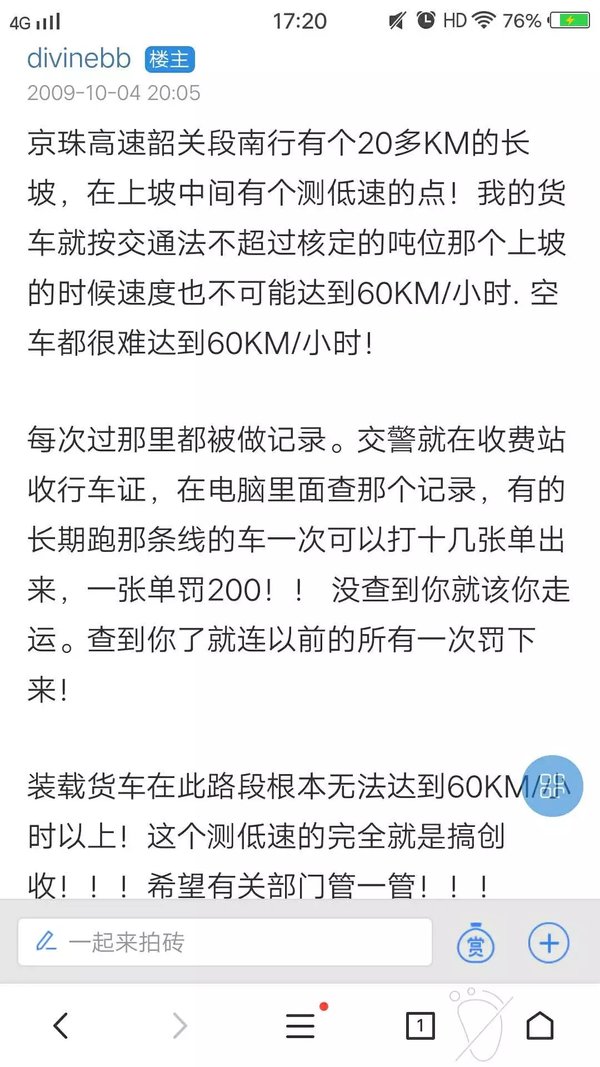
Task: Open divinebb's user profile
Action: 79,59
